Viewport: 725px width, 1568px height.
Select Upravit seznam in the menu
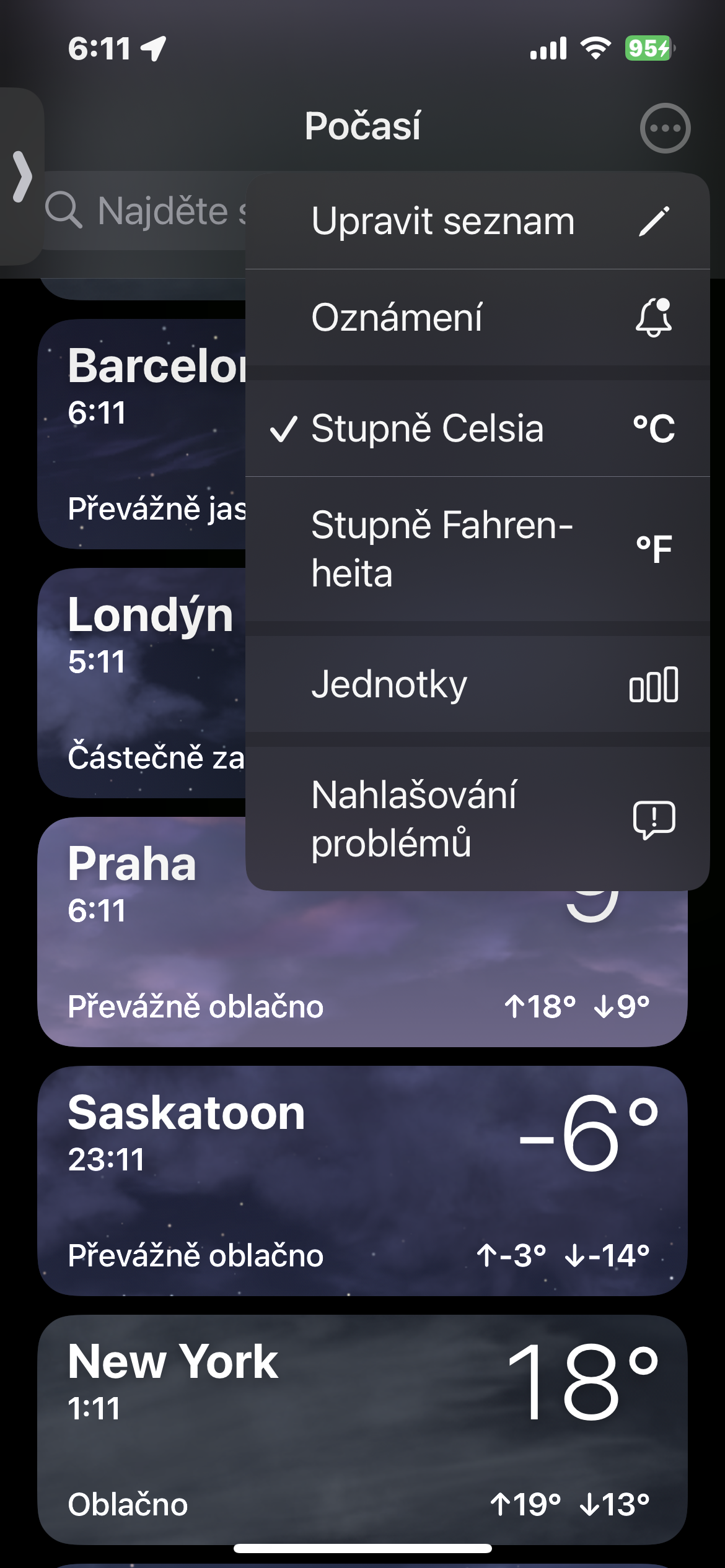coord(477,221)
